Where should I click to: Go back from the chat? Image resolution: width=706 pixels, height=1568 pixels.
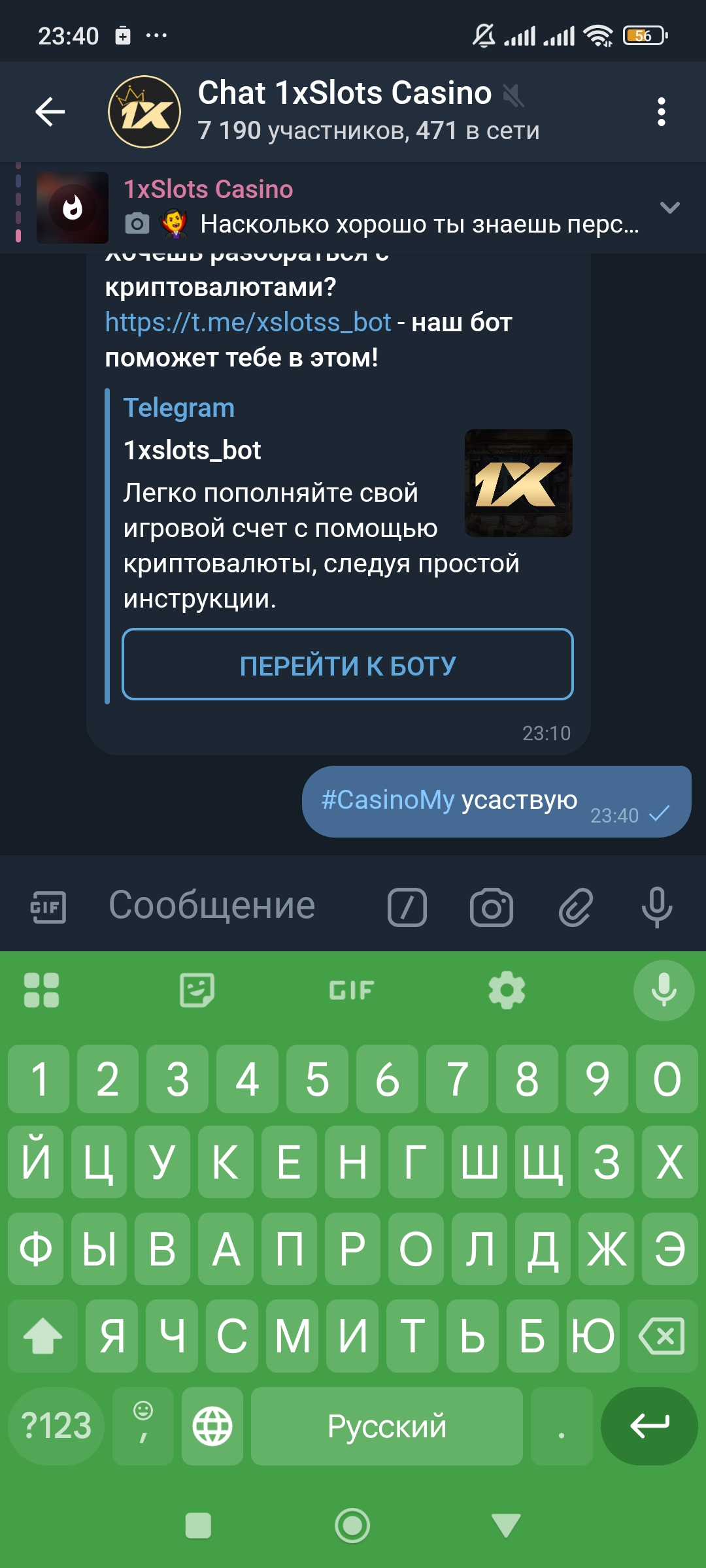point(50,112)
